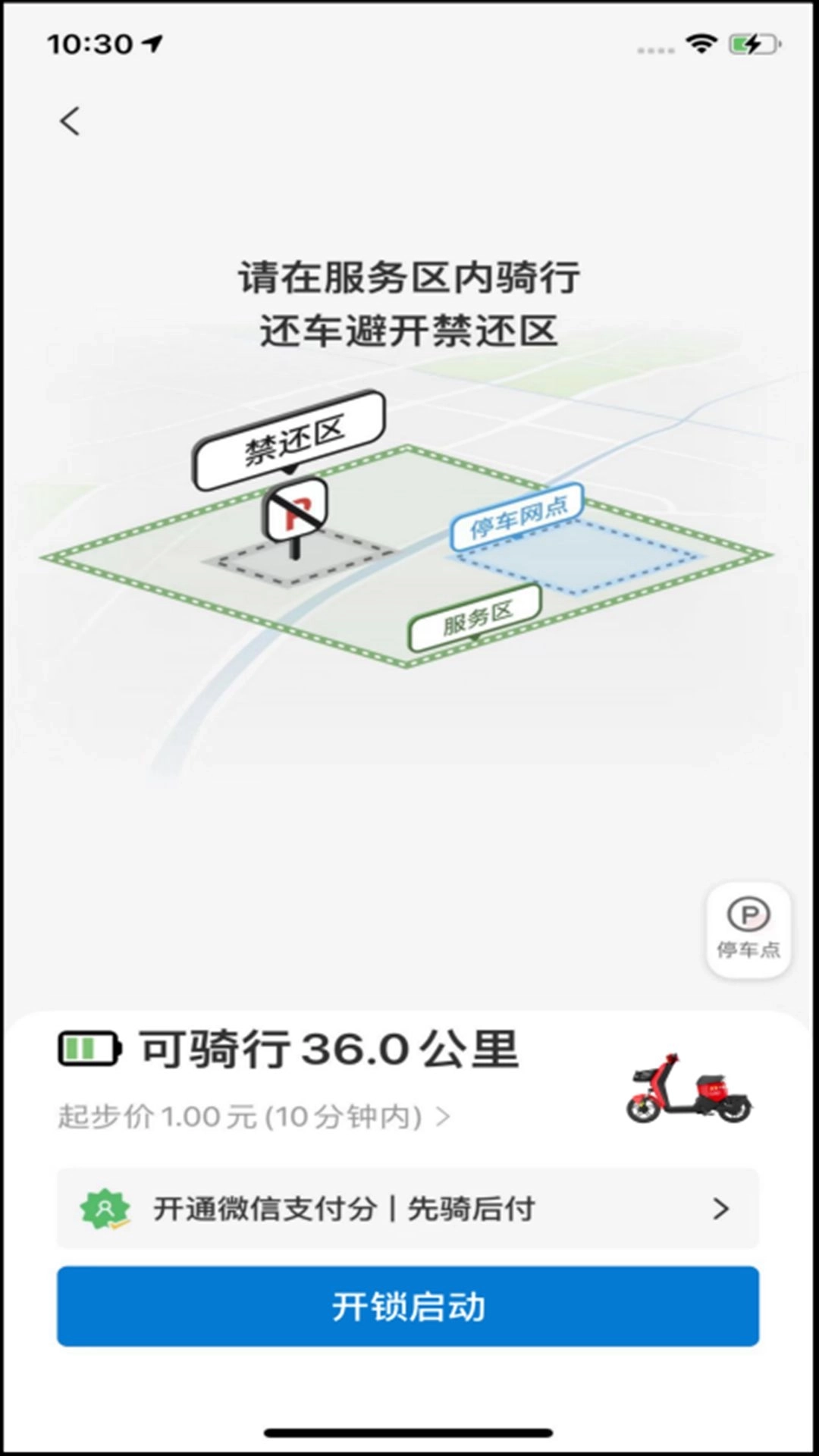Click the location arrow in the status bar
This screenshot has width=819, height=1456.
point(154,43)
